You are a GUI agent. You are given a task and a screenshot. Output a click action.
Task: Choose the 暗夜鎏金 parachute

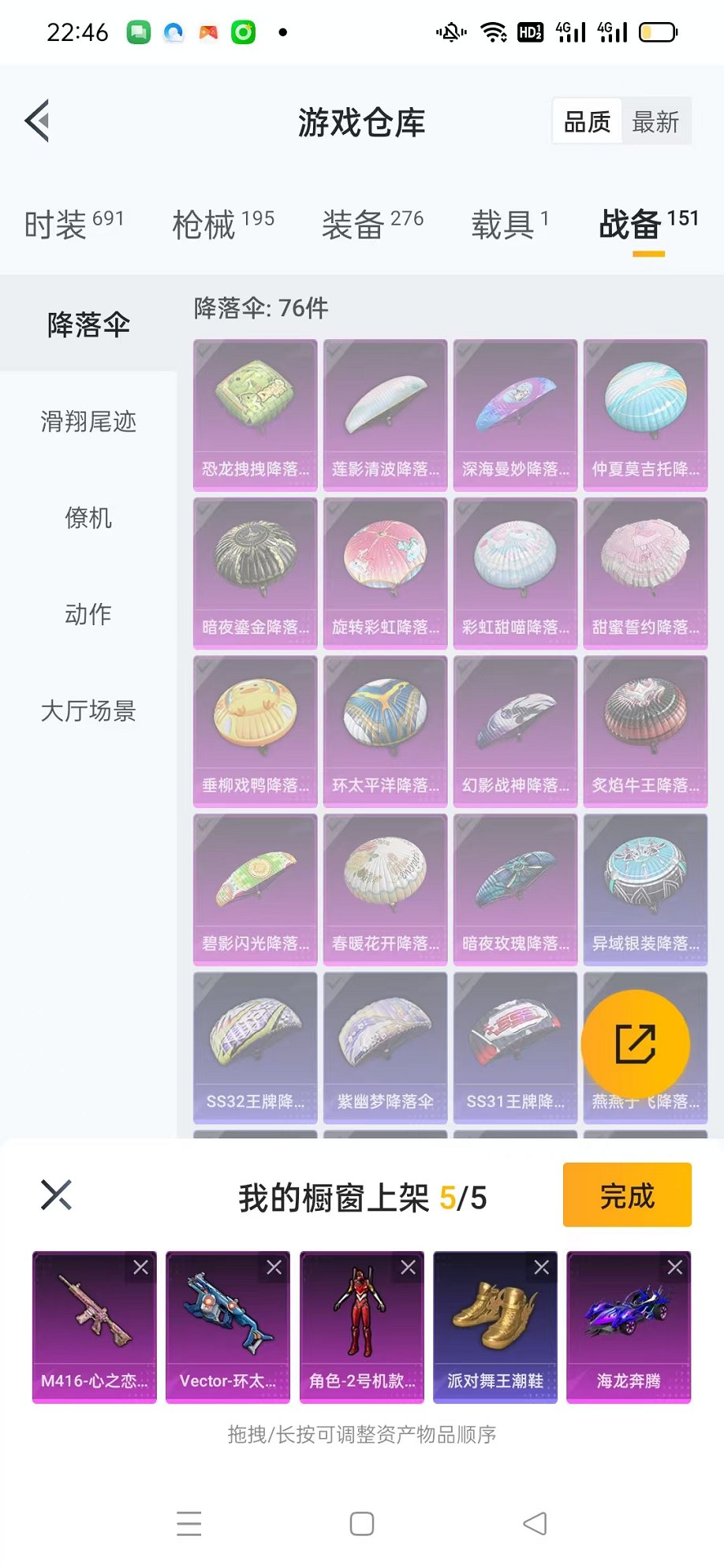(255, 573)
